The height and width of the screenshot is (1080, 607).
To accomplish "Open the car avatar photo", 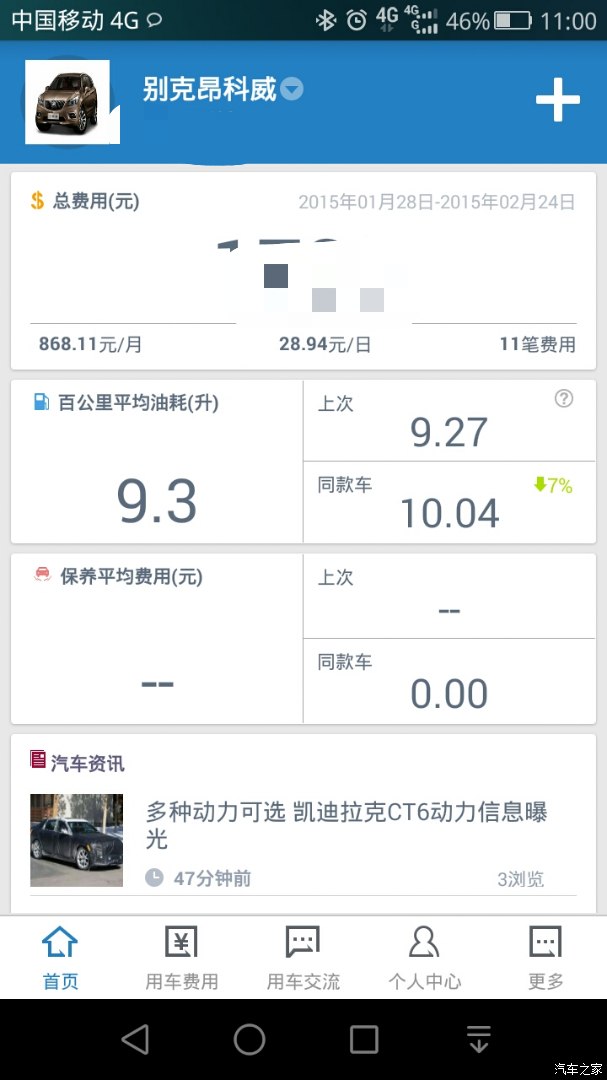I will point(72,100).
